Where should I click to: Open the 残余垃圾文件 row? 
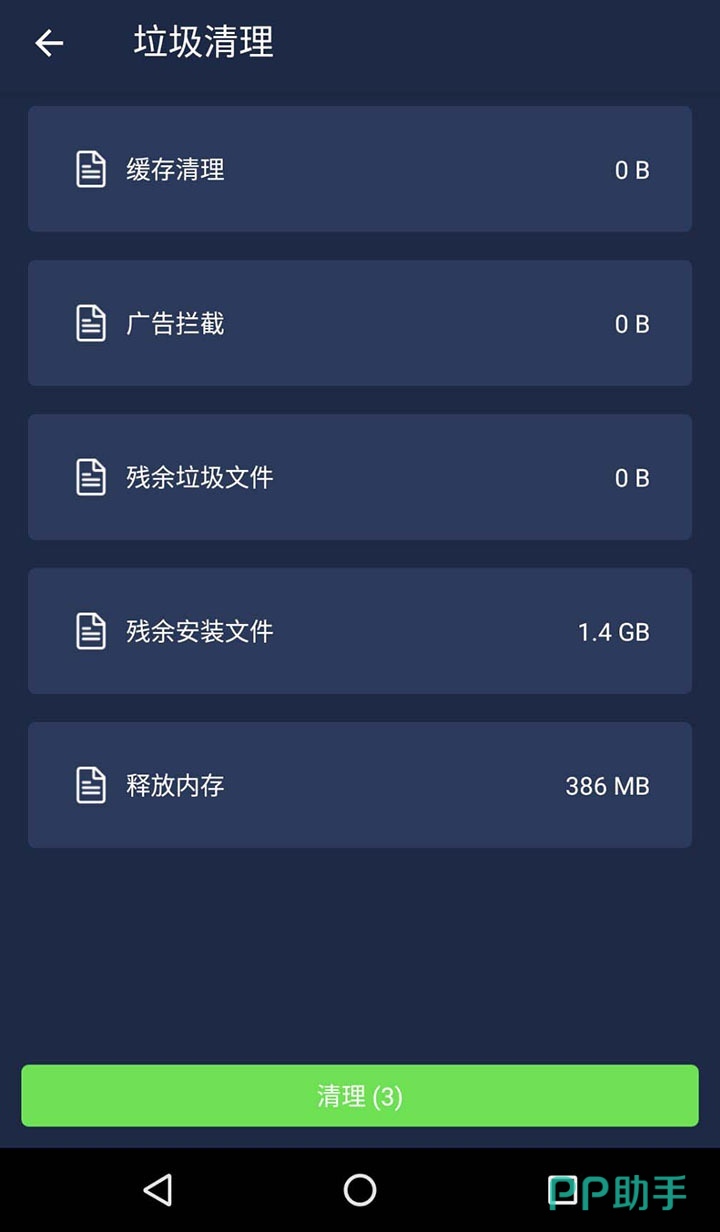[x=360, y=478]
